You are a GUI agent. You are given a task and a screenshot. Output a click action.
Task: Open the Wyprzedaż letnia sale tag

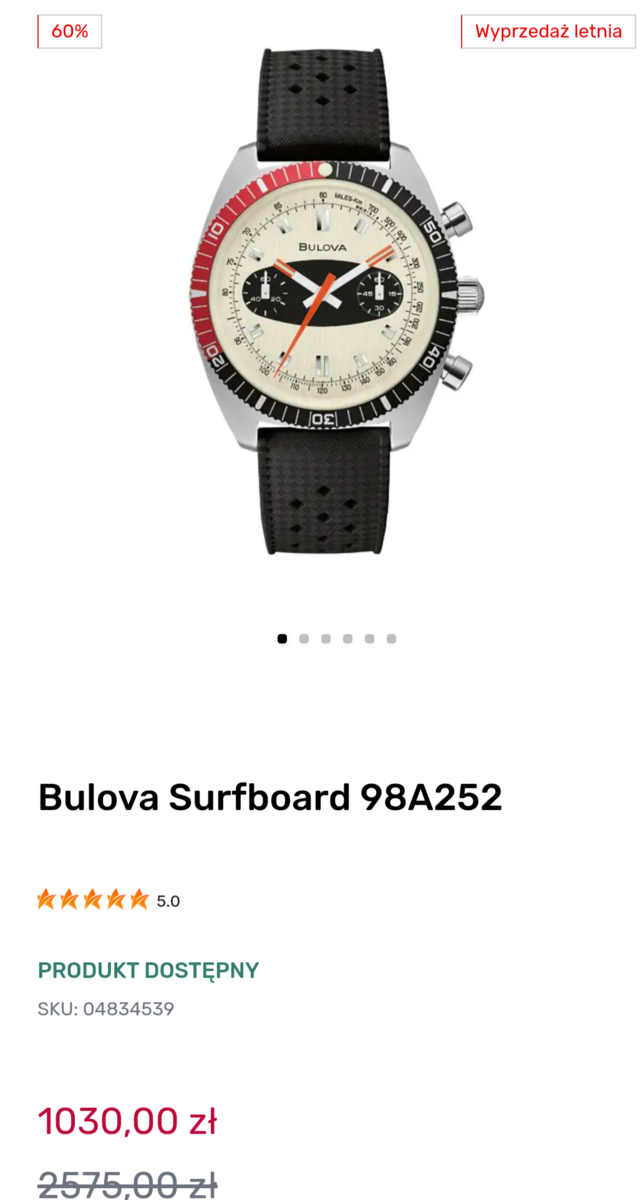[x=548, y=31]
